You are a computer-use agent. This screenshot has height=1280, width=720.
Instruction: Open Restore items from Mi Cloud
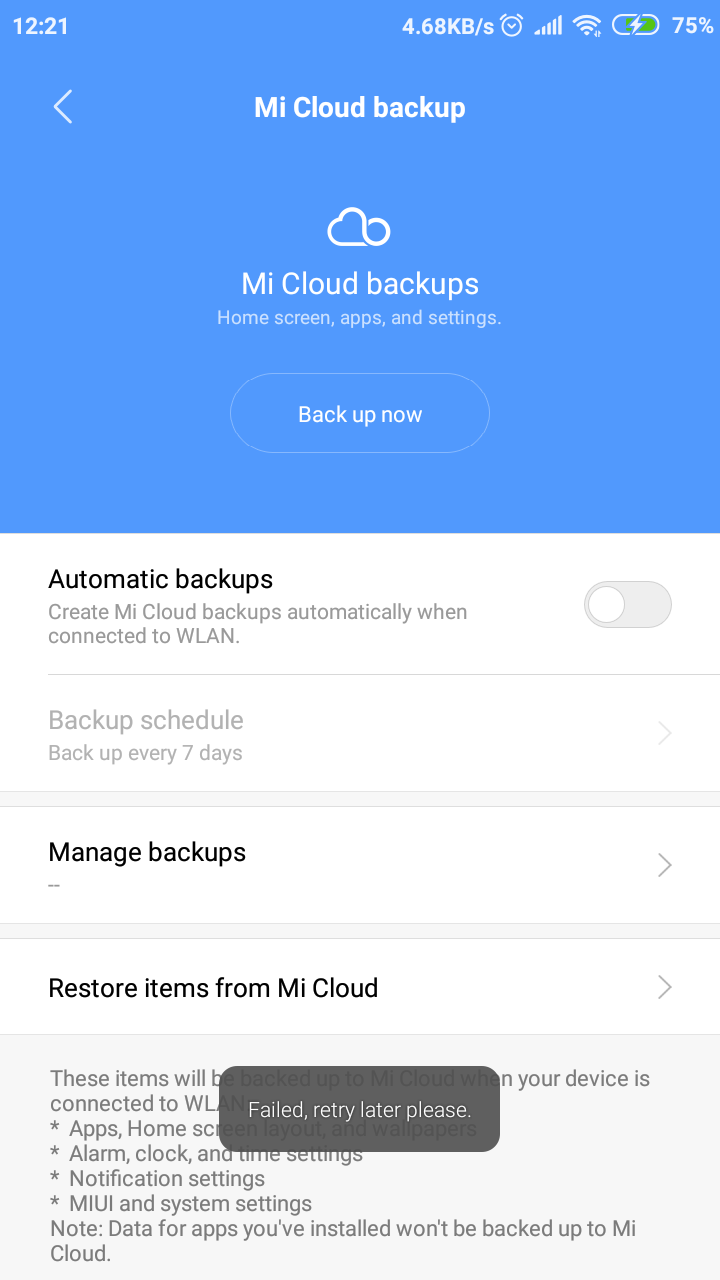point(360,988)
